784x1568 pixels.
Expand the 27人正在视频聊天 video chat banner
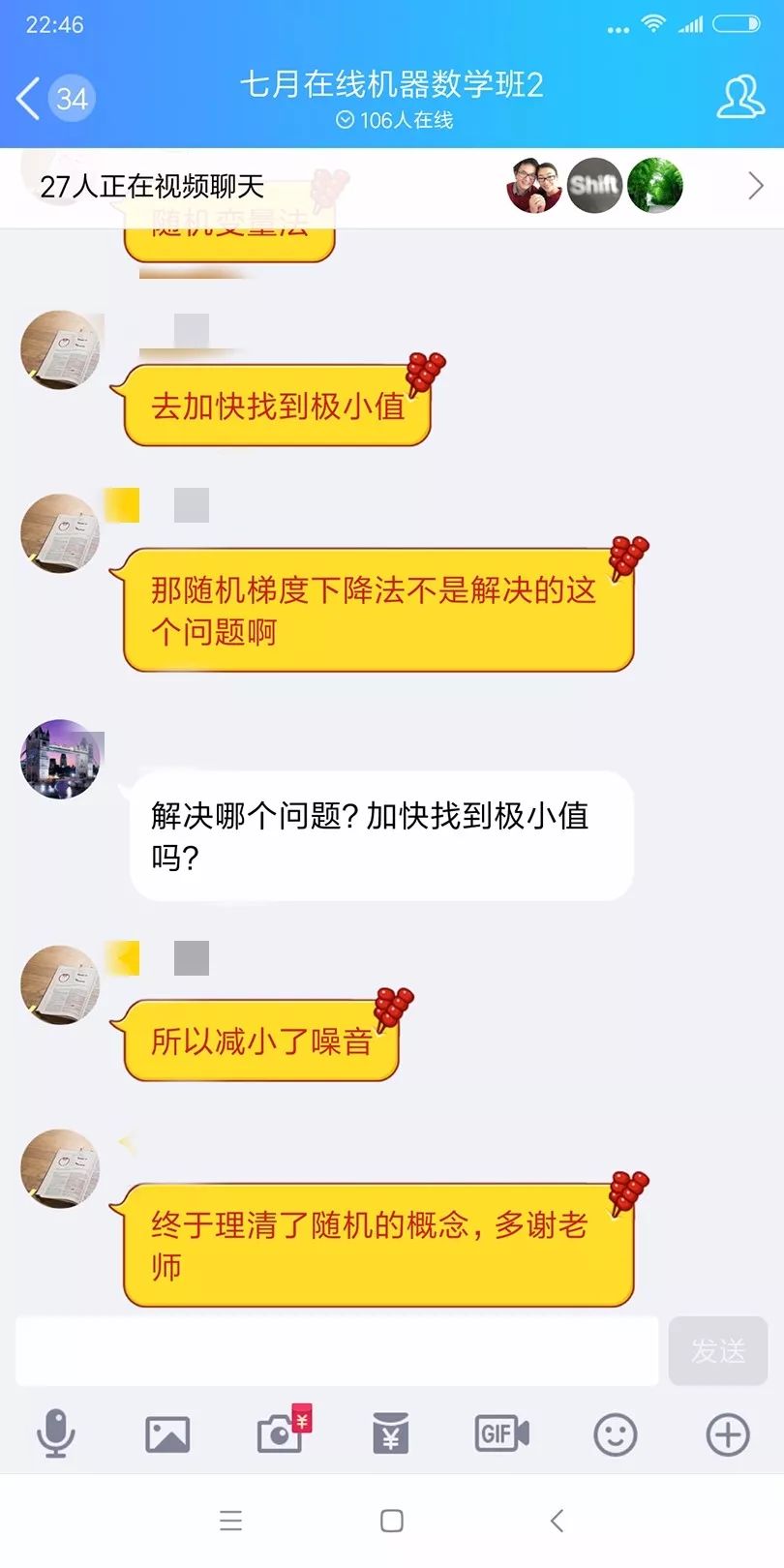[755, 186]
